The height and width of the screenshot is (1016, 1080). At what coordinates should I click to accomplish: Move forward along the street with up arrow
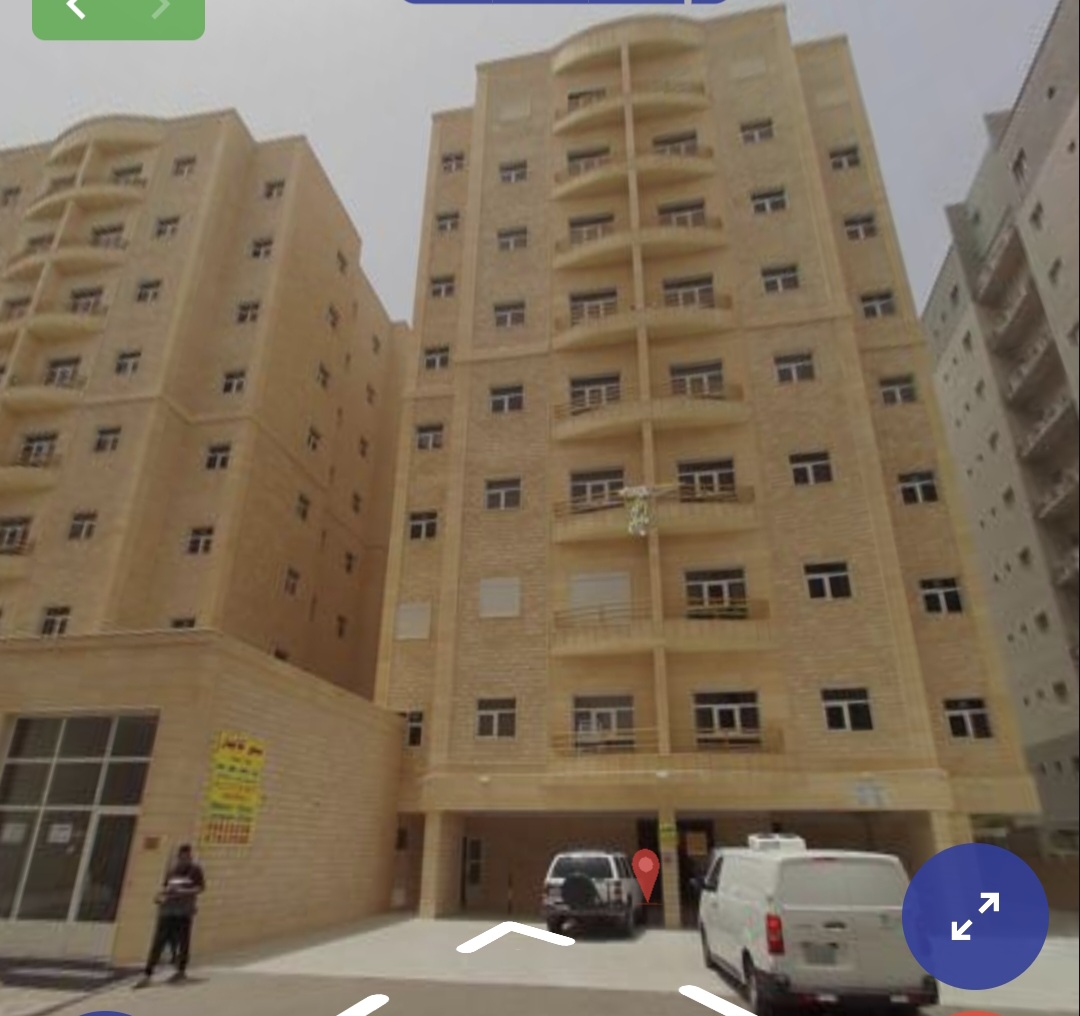click(x=515, y=937)
